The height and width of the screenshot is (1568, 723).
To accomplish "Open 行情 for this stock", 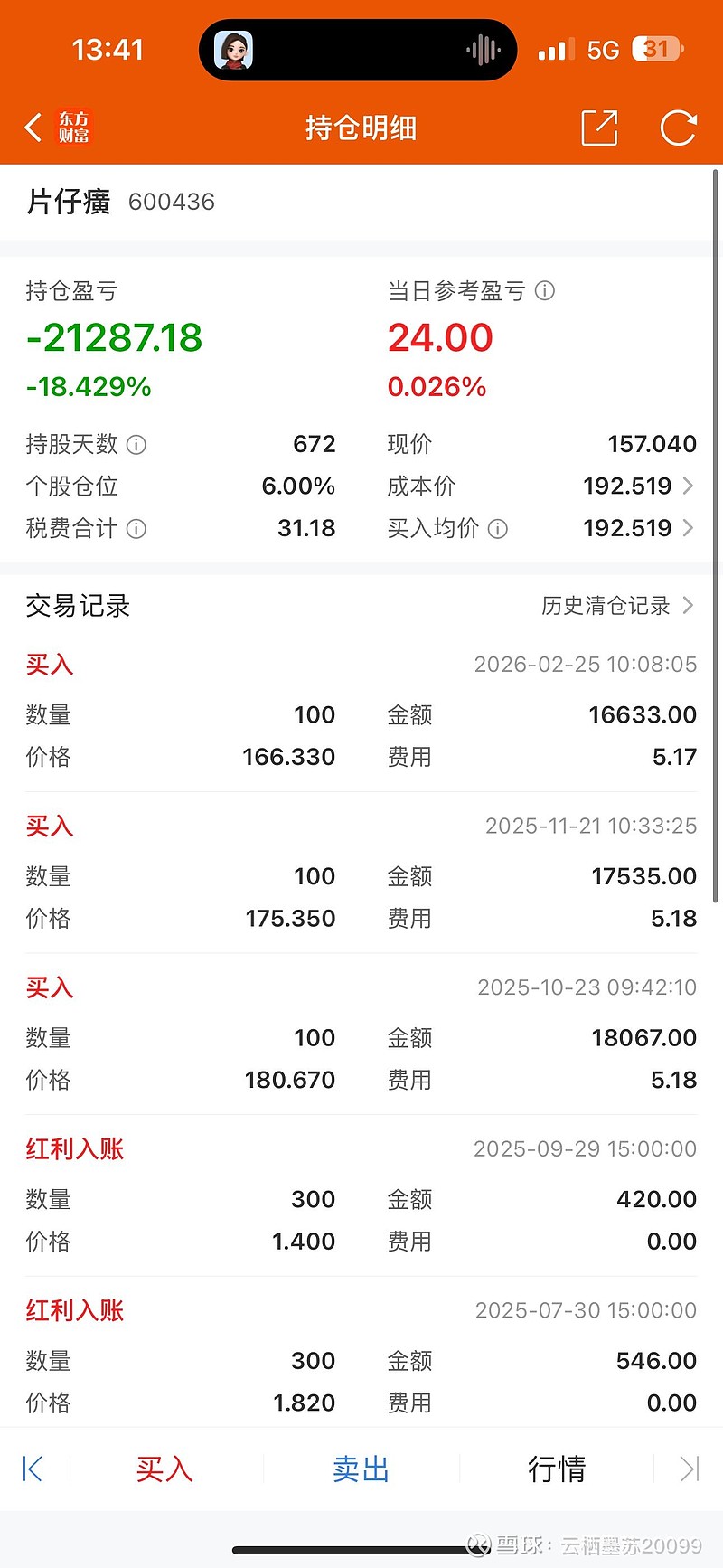I will point(556,1469).
